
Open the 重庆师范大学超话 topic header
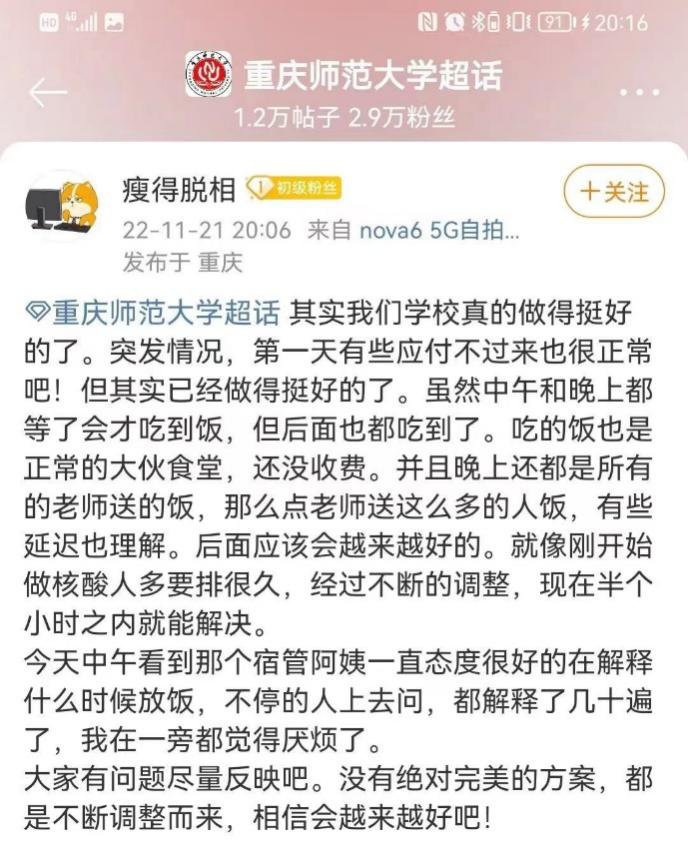[x=372, y=74]
